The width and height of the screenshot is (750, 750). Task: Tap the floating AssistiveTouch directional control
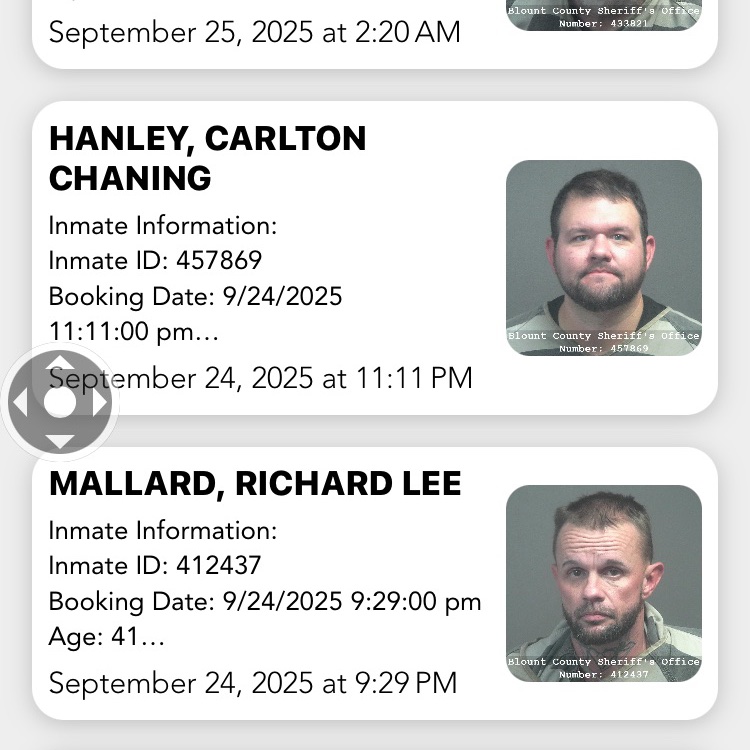point(60,402)
